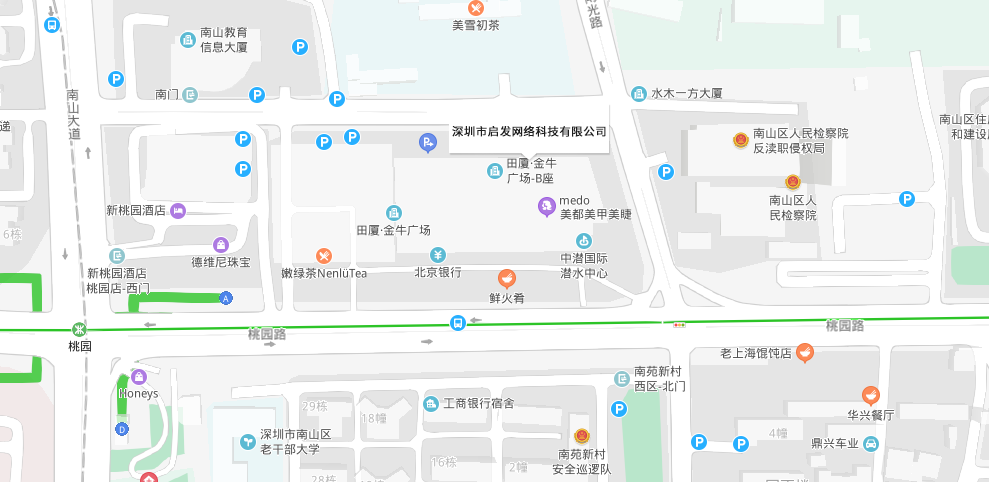The width and height of the screenshot is (989, 482).
Task: Open the 德维尼珠宝 shop marker
Action: pyautogui.click(x=221, y=245)
